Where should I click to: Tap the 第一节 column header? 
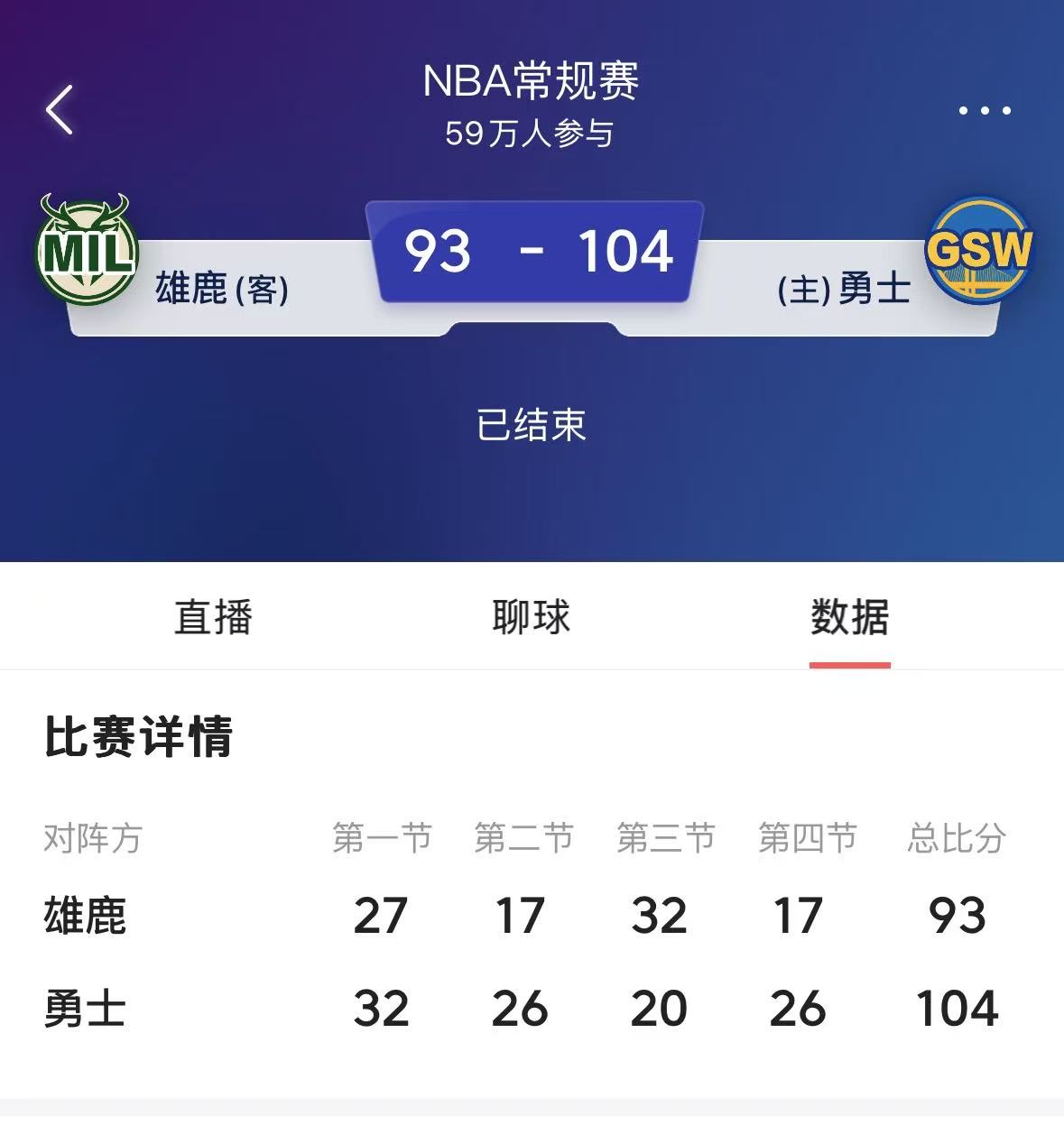(381, 837)
